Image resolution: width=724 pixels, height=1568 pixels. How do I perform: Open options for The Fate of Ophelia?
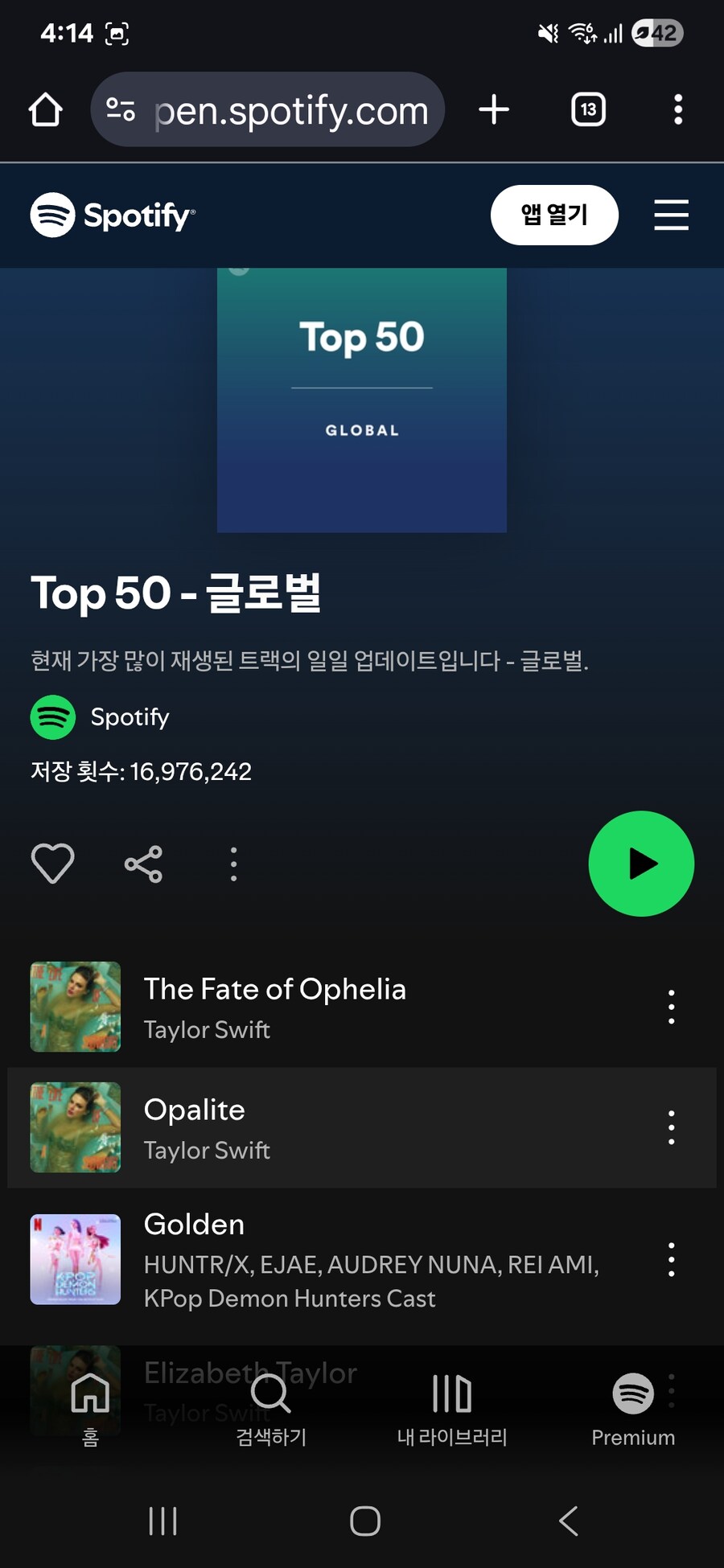click(x=671, y=1007)
